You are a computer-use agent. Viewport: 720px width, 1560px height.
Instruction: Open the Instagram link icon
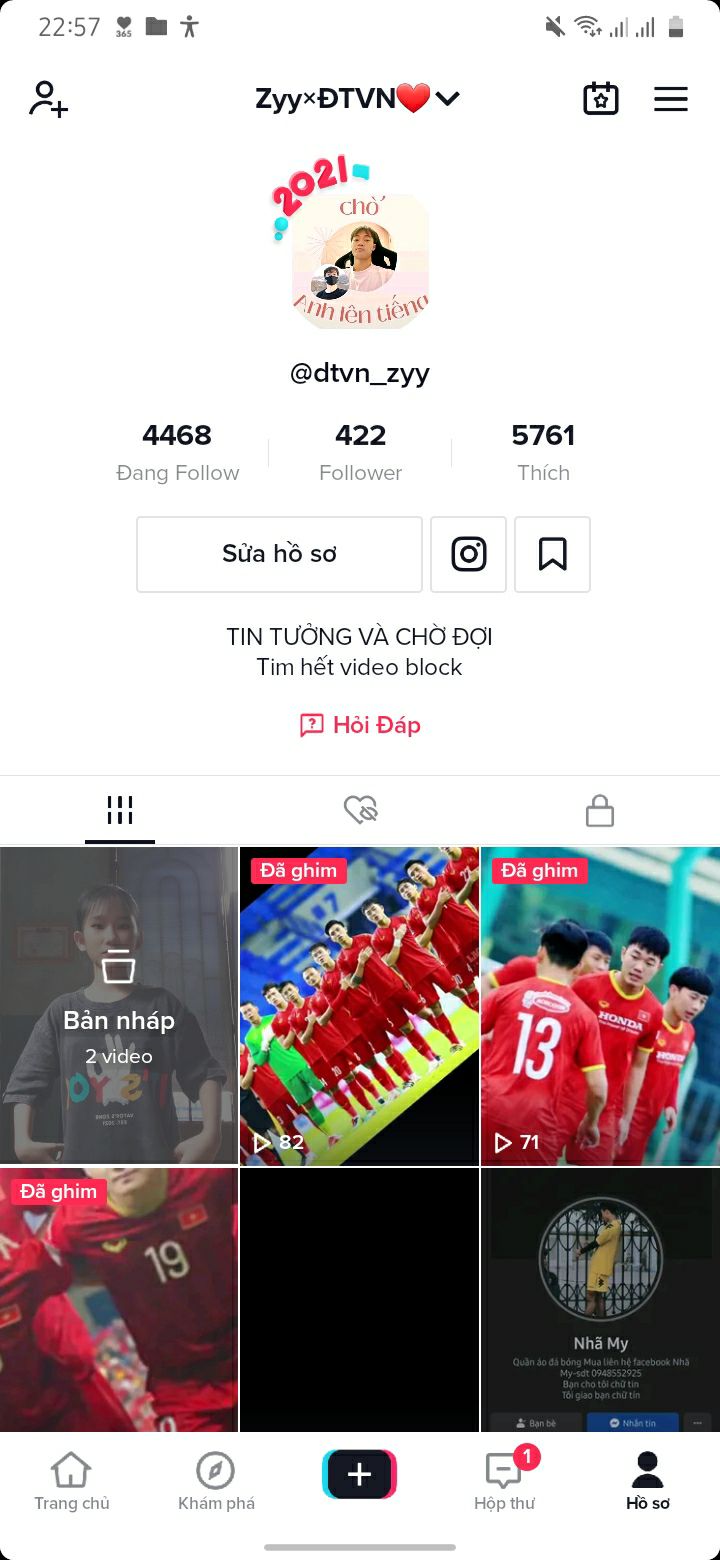(x=468, y=554)
